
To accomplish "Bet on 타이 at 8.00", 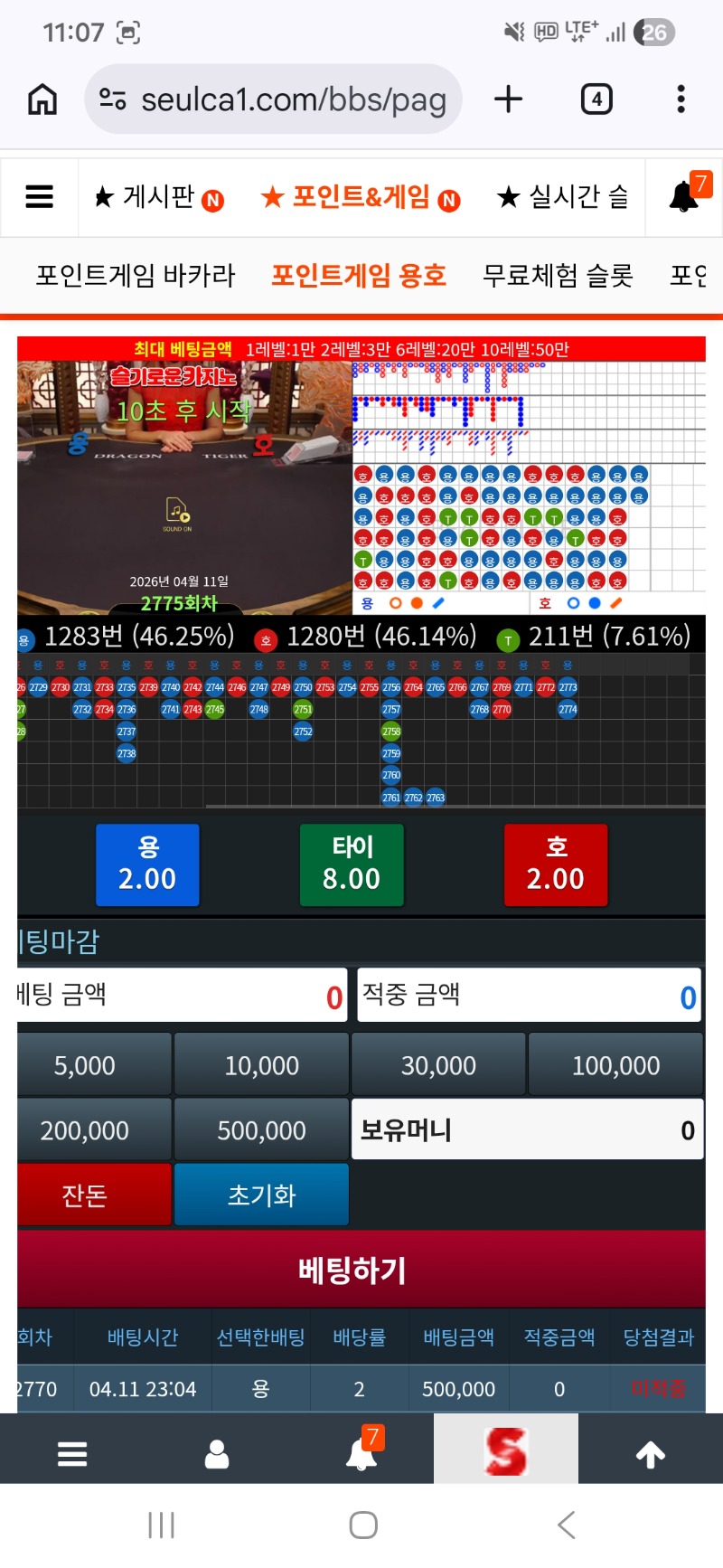I will click(x=352, y=864).
